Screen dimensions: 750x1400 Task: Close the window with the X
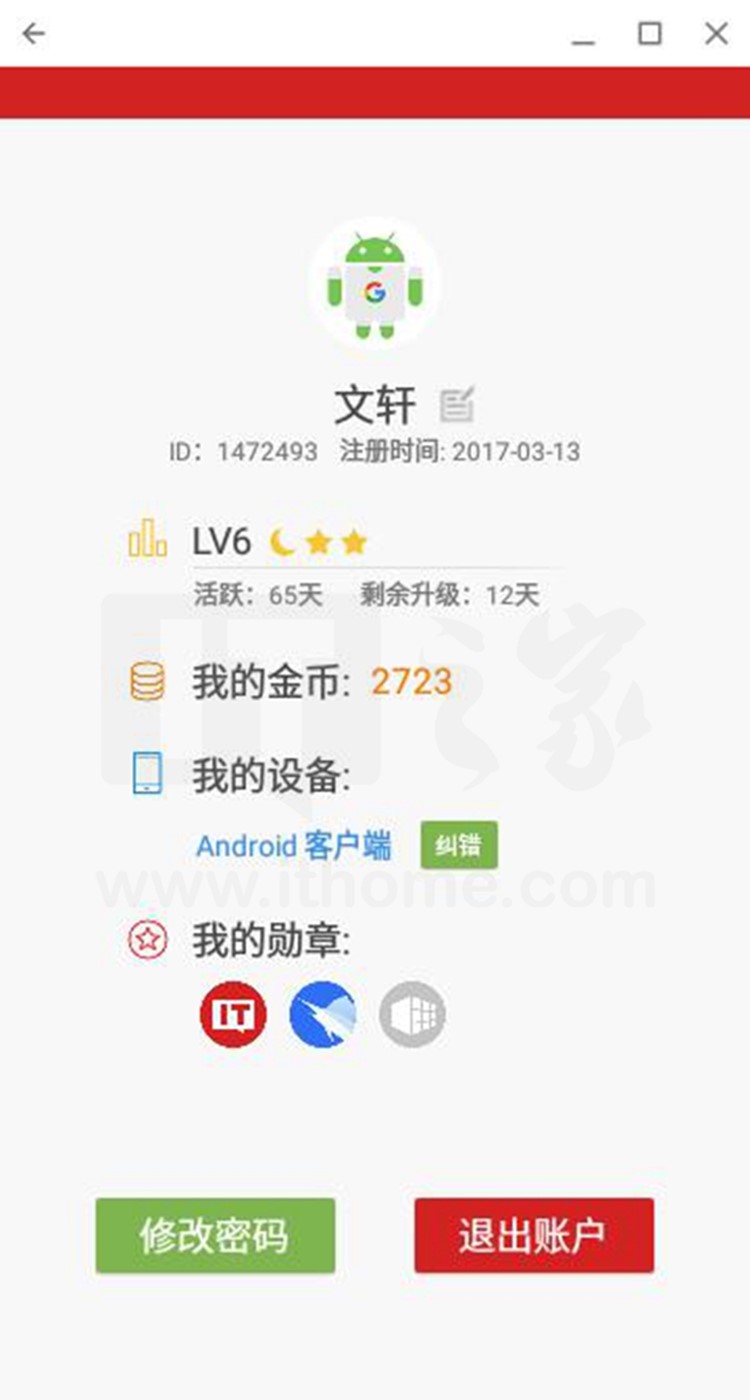[x=716, y=34]
